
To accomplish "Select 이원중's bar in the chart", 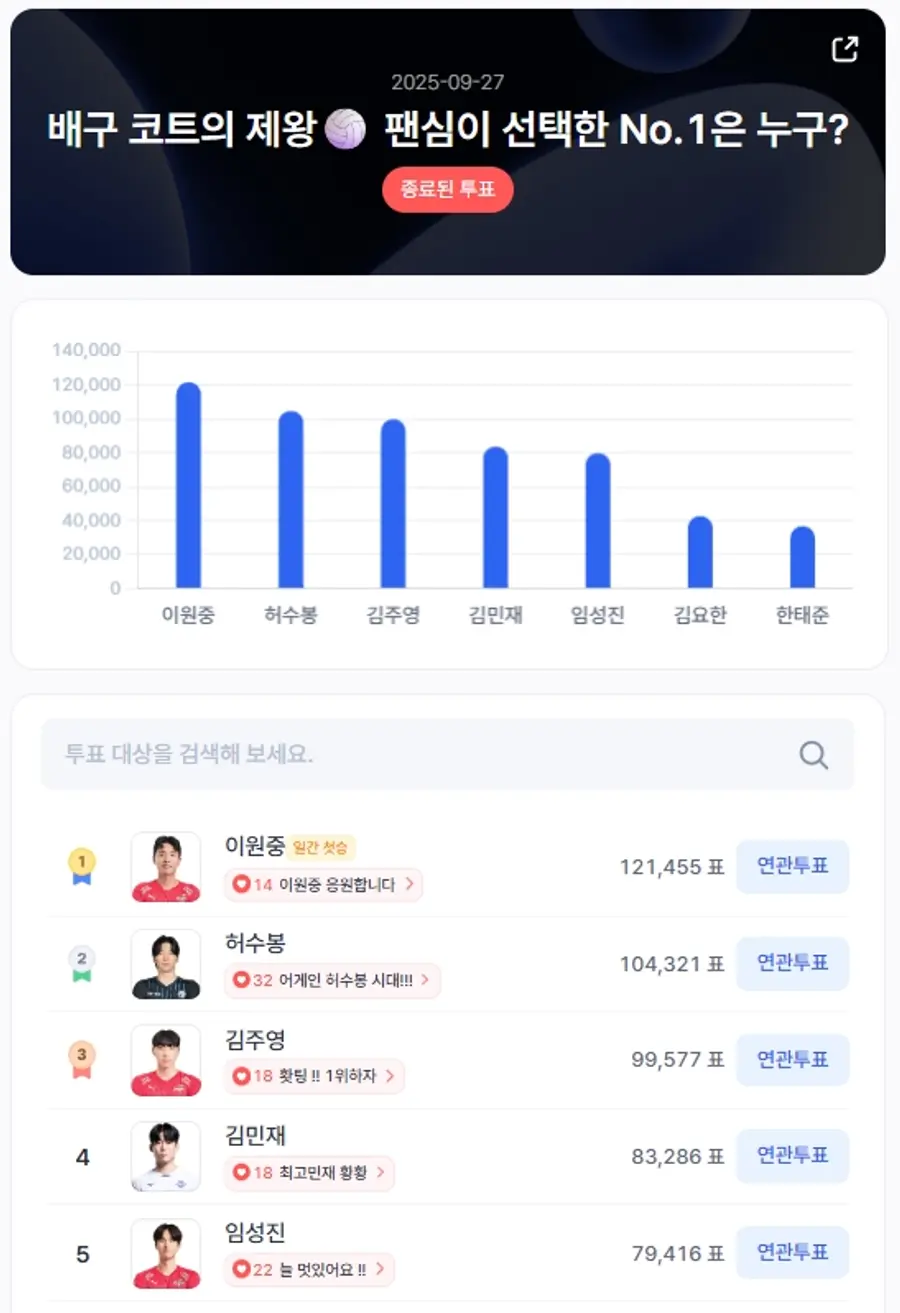I will tap(186, 484).
